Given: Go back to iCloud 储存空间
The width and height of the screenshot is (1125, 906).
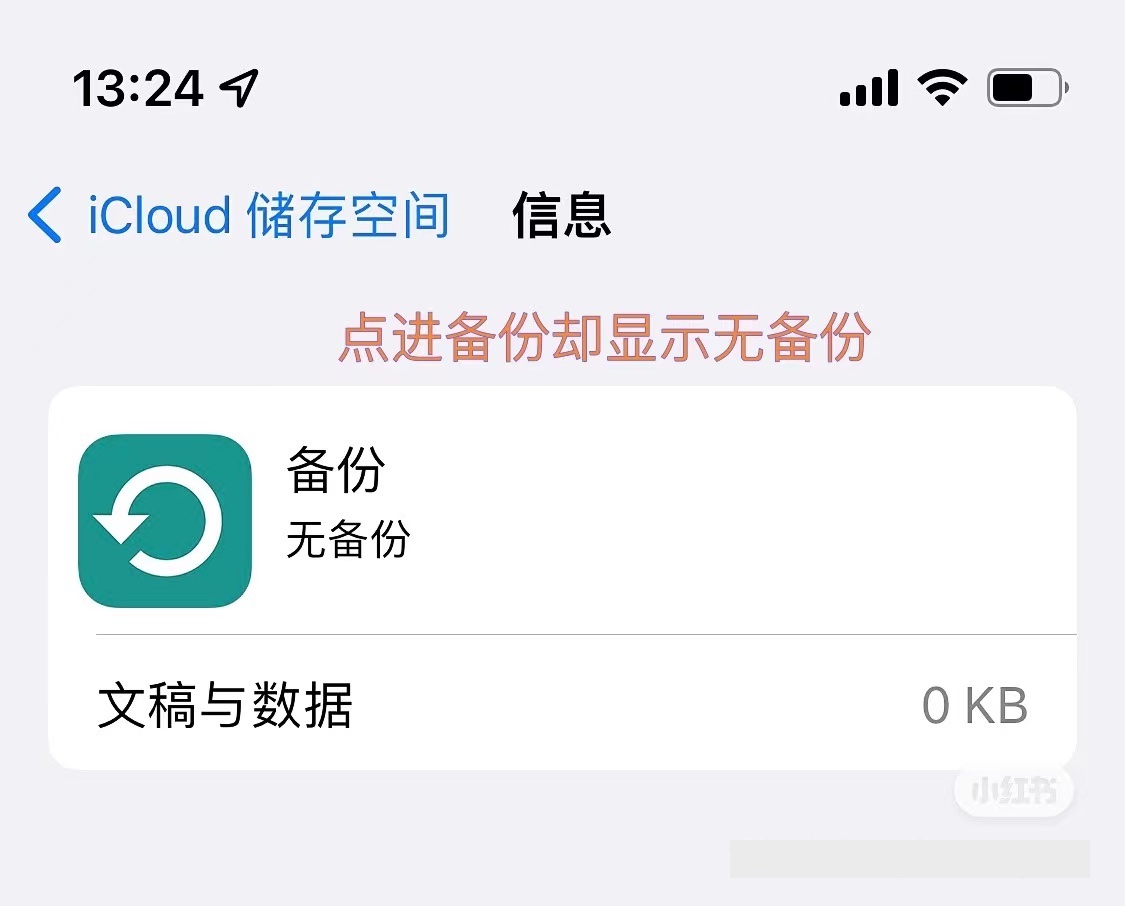Looking at the screenshot, I should [238, 215].
